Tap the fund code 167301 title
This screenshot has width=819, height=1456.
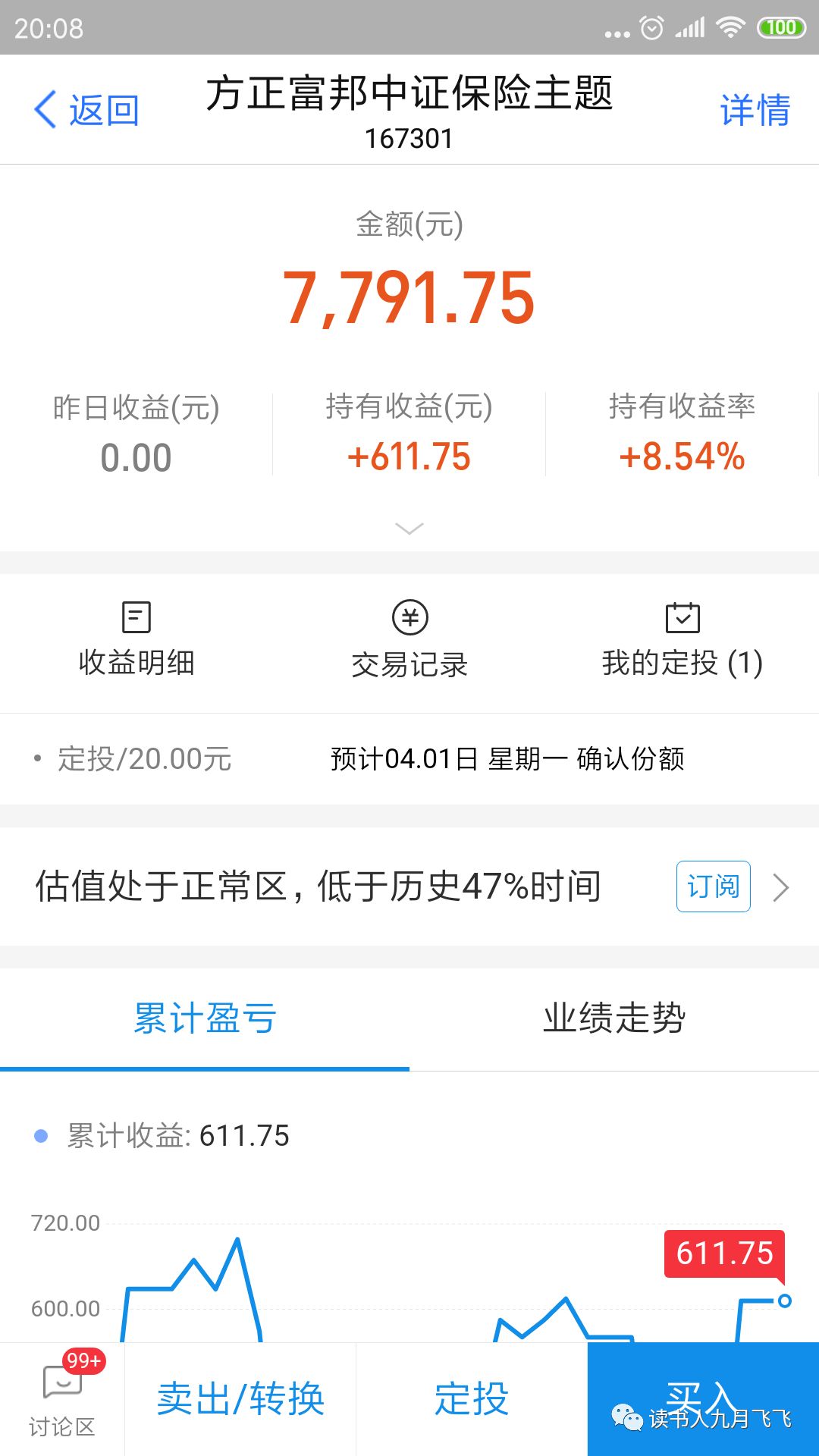click(x=409, y=138)
